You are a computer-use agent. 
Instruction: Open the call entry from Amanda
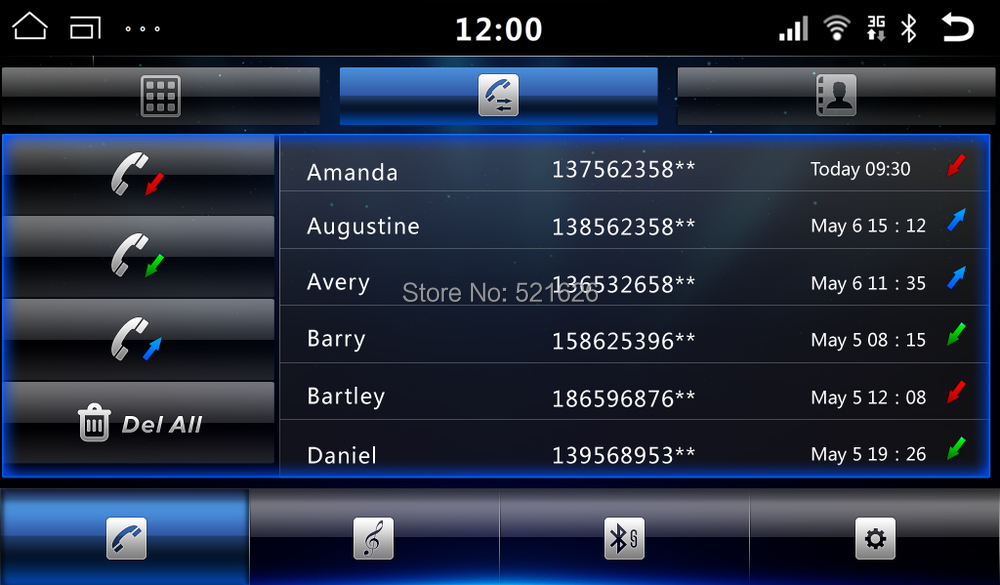(620, 170)
